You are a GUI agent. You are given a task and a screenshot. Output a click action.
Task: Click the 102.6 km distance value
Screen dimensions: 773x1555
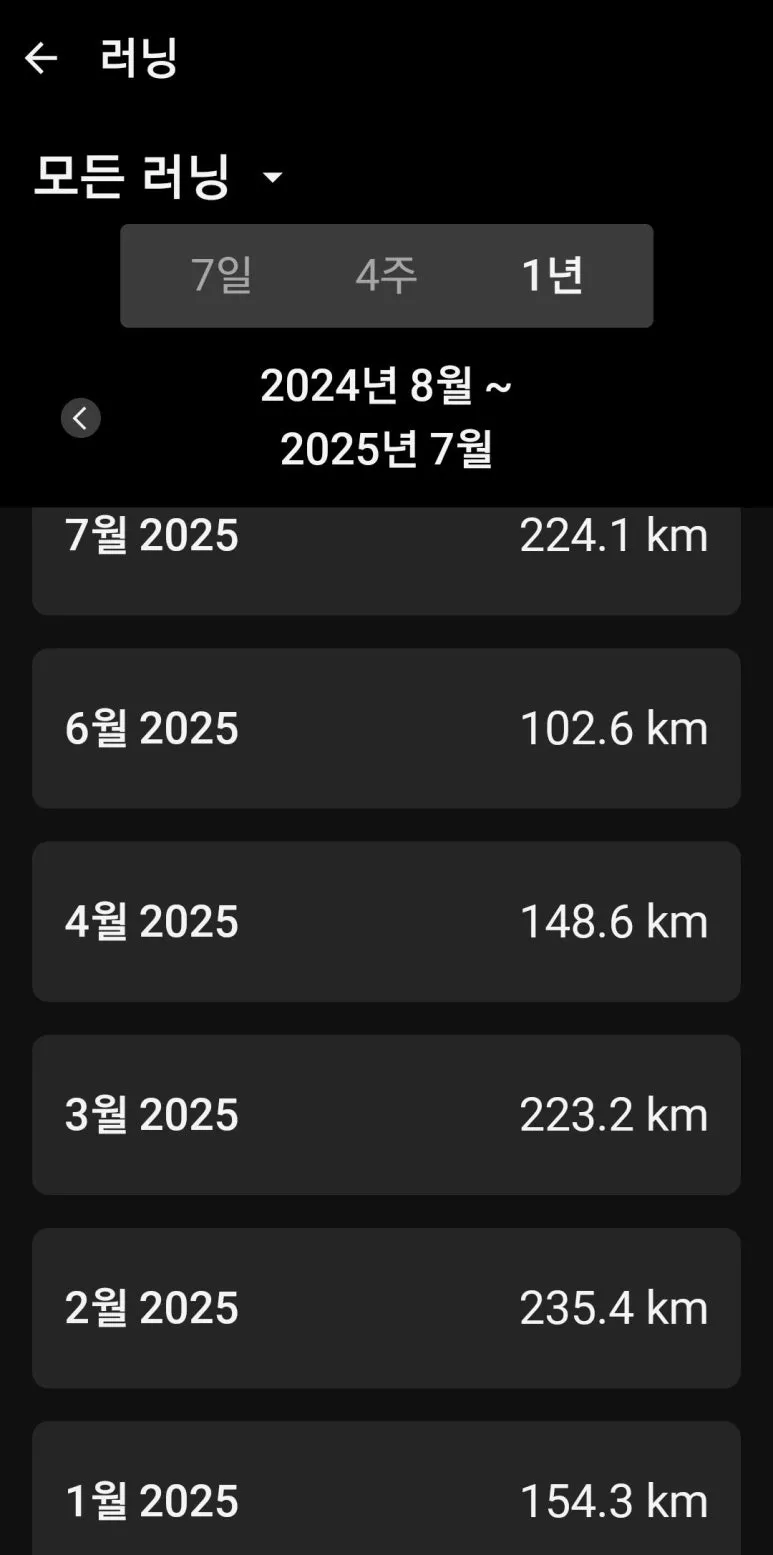pyautogui.click(x=613, y=728)
